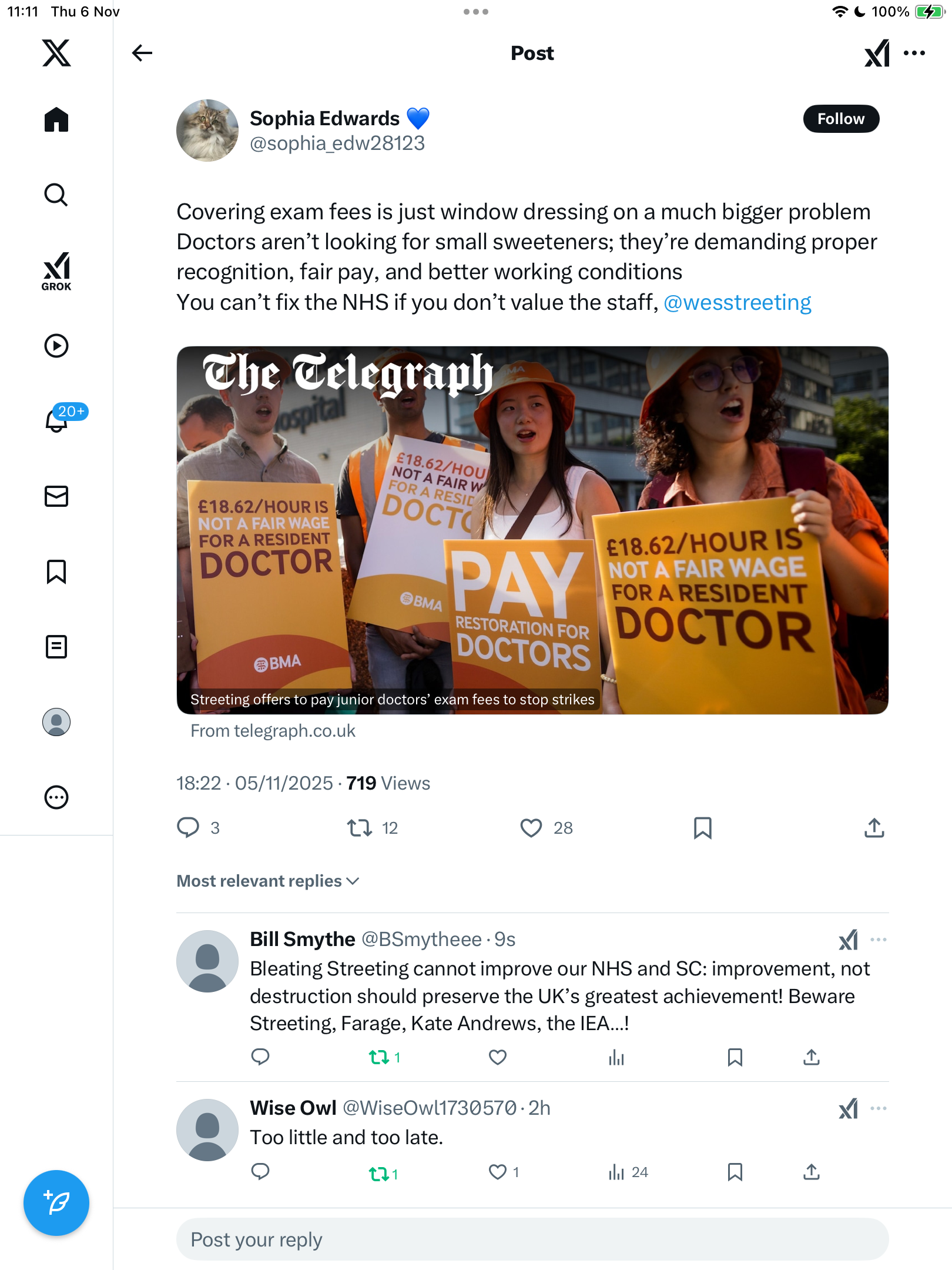Follow Sophia Edwards
The width and height of the screenshot is (952, 1270).
click(840, 119)
